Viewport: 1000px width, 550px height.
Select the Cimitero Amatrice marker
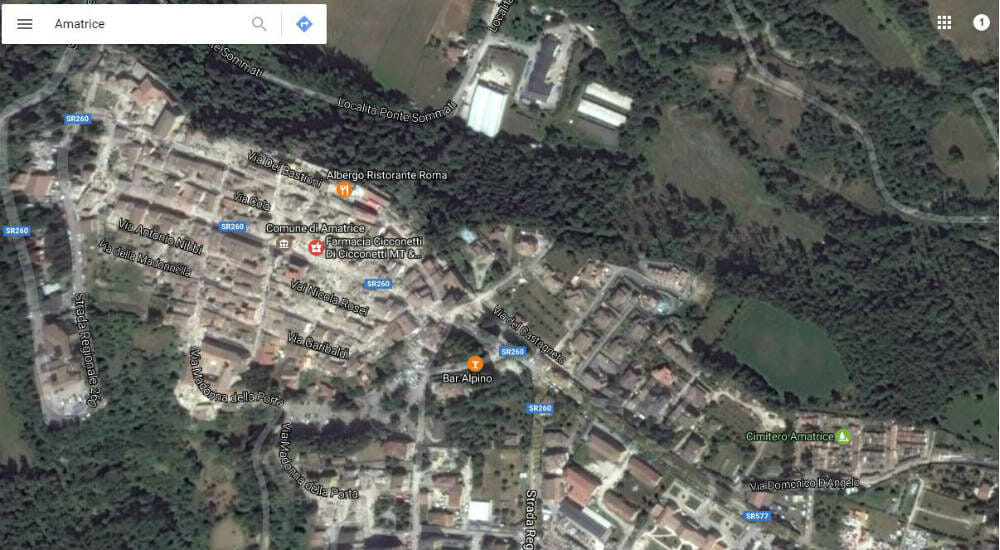[x=843, y=436]
